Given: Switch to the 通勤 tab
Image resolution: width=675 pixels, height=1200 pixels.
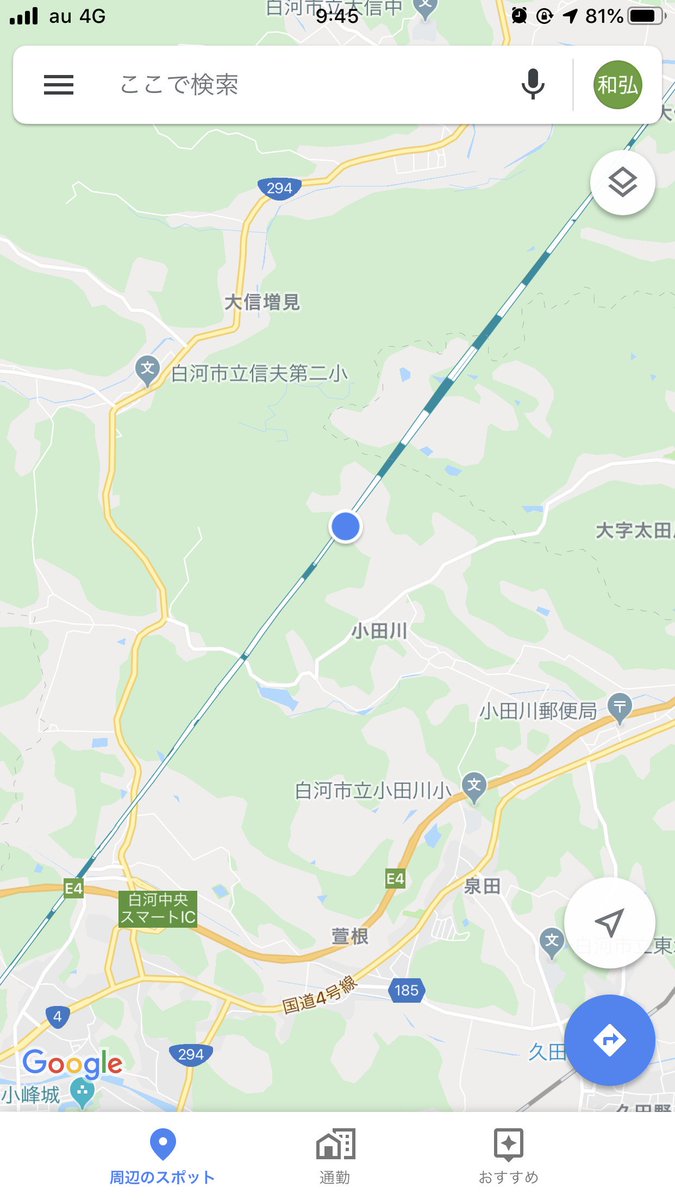Looking at the screenshot, I should [335, 1156].
